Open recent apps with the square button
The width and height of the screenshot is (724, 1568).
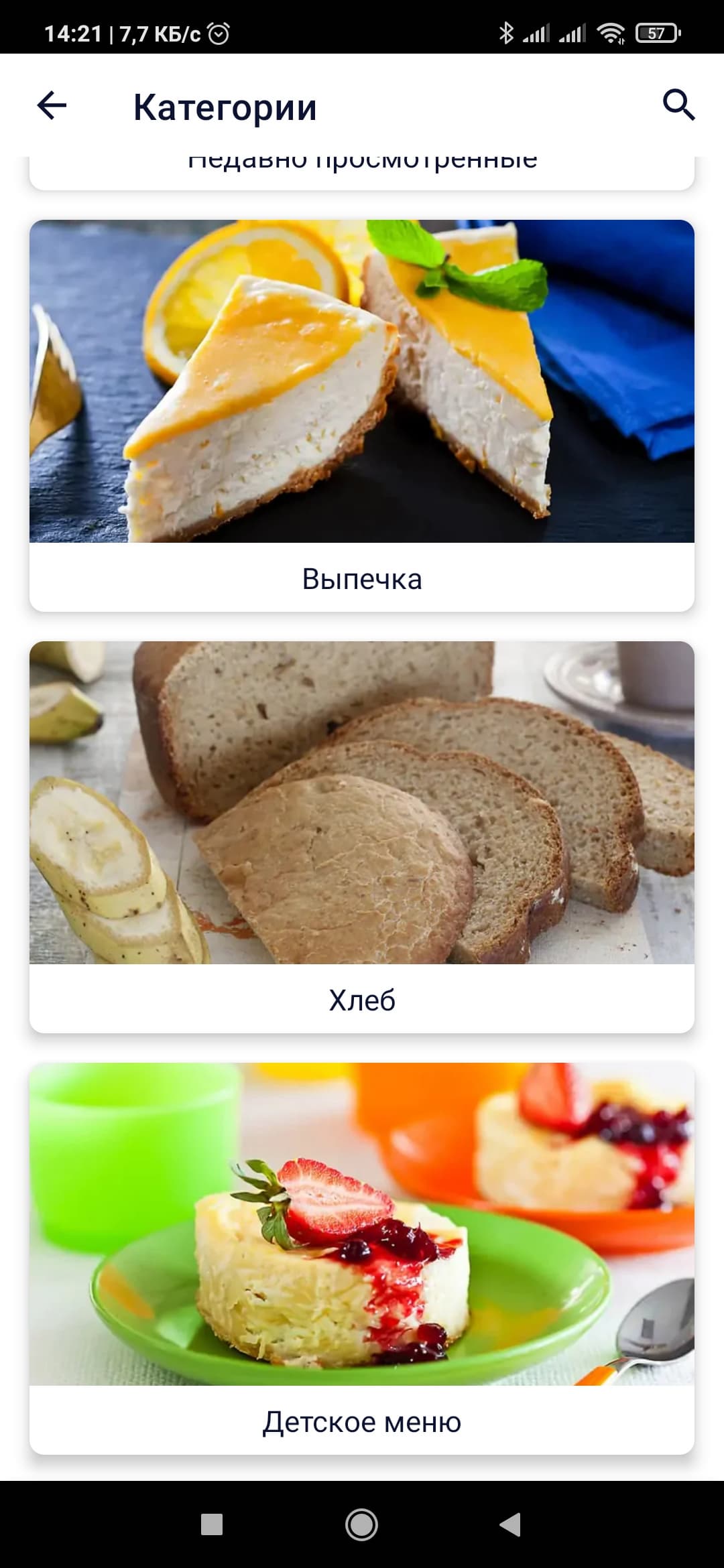[x=212, y=1524]
